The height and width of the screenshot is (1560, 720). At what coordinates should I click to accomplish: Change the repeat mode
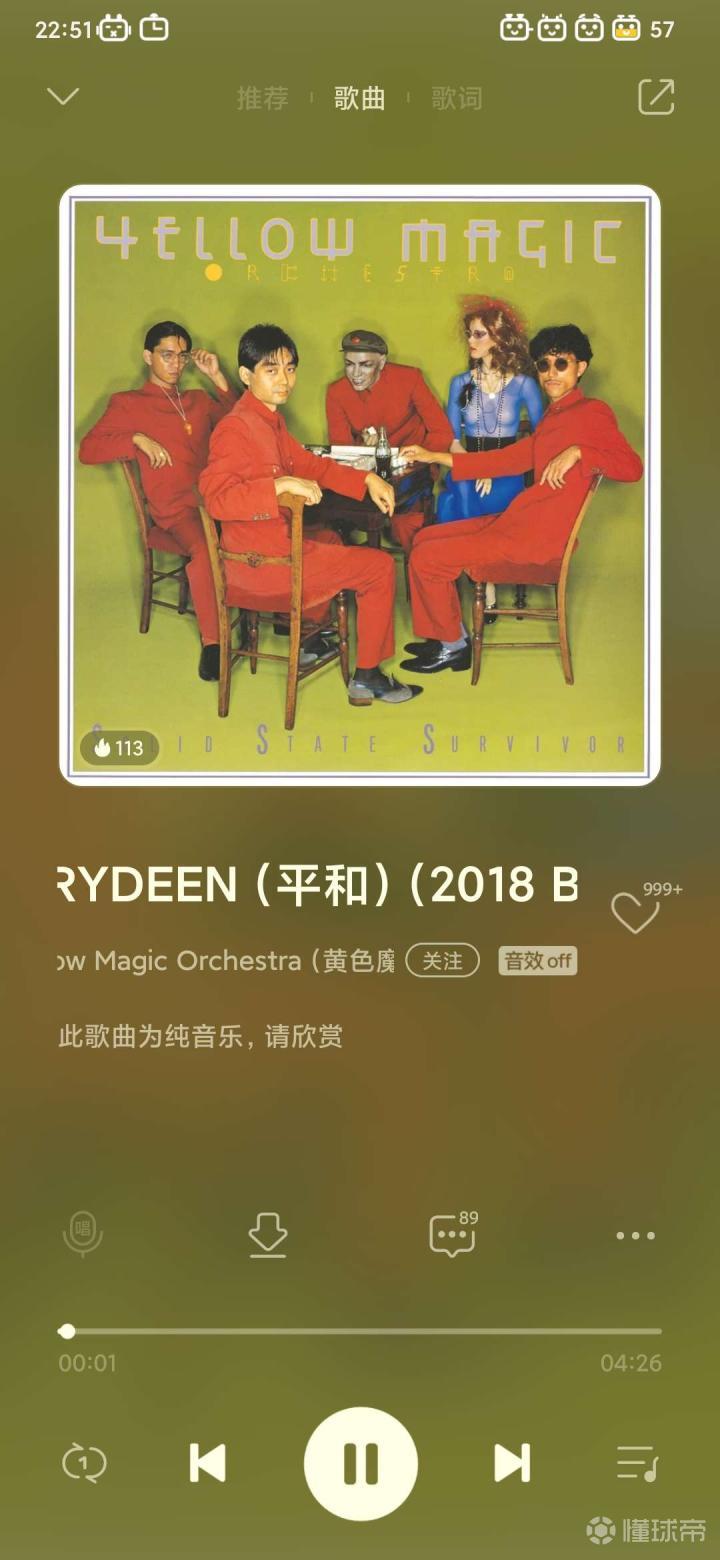click(x=83, y=1464)
